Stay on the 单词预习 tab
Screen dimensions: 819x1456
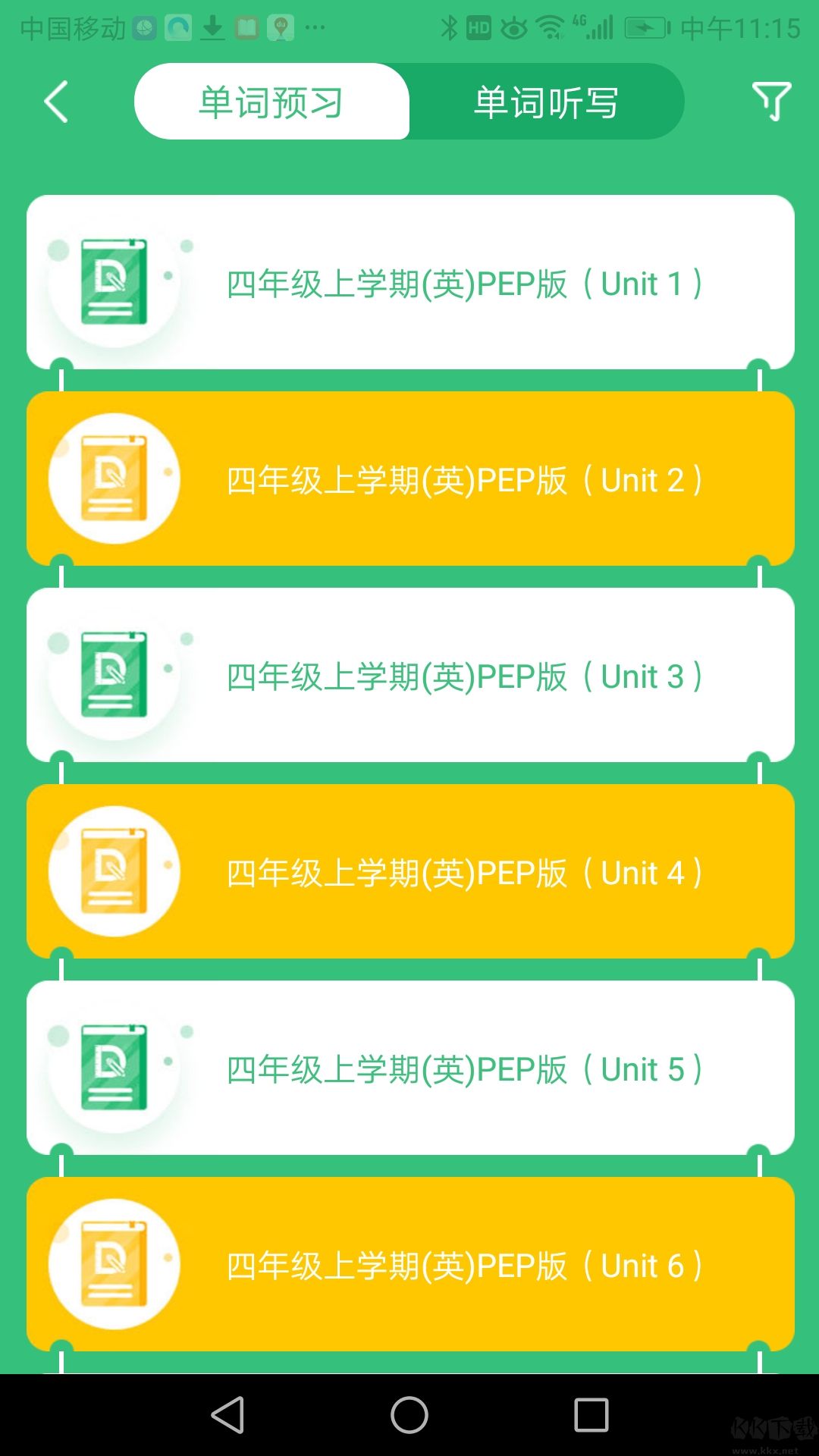(x=271, y=102)
